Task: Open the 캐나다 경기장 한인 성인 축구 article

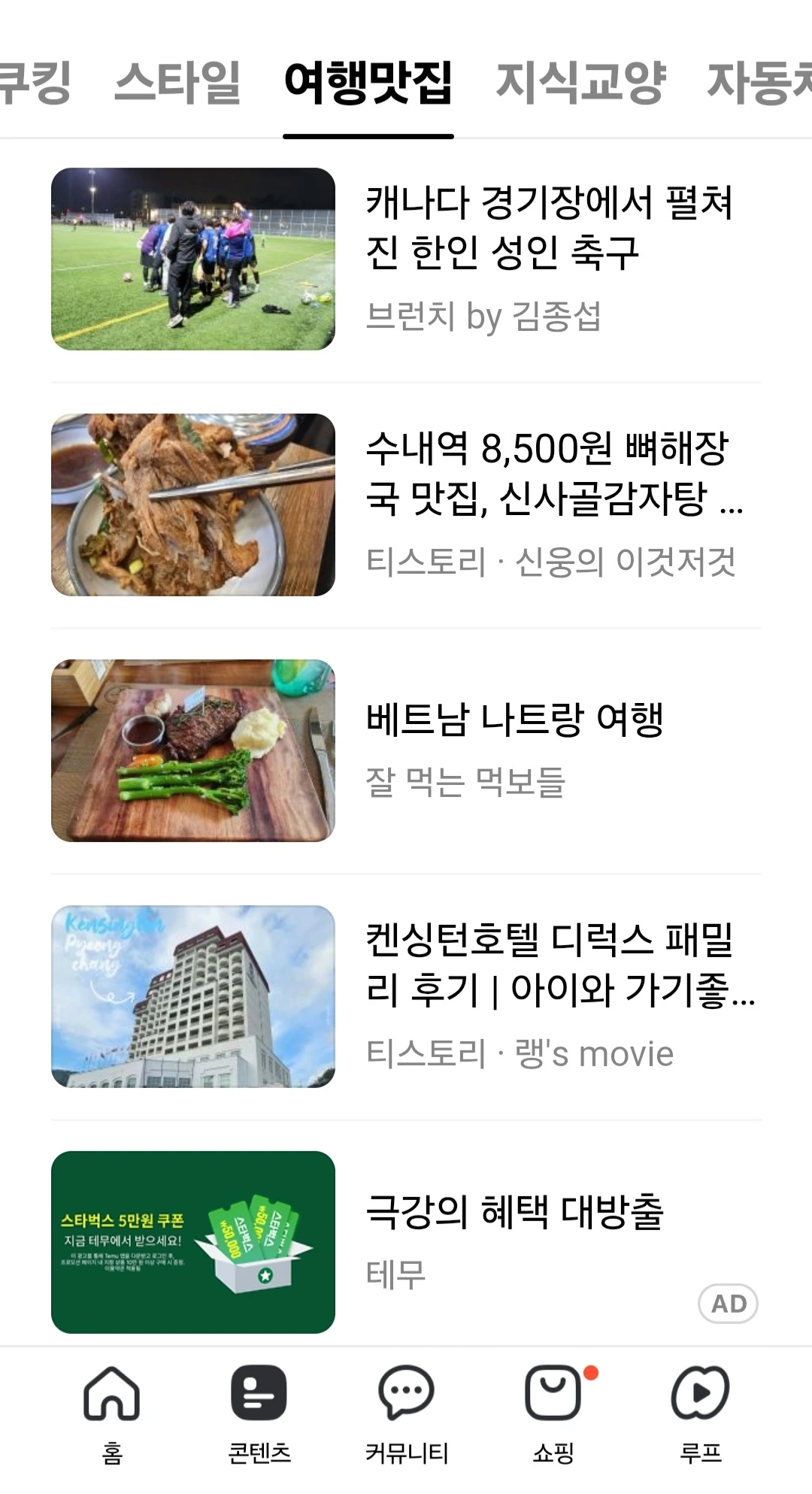Action: point(549,227)
